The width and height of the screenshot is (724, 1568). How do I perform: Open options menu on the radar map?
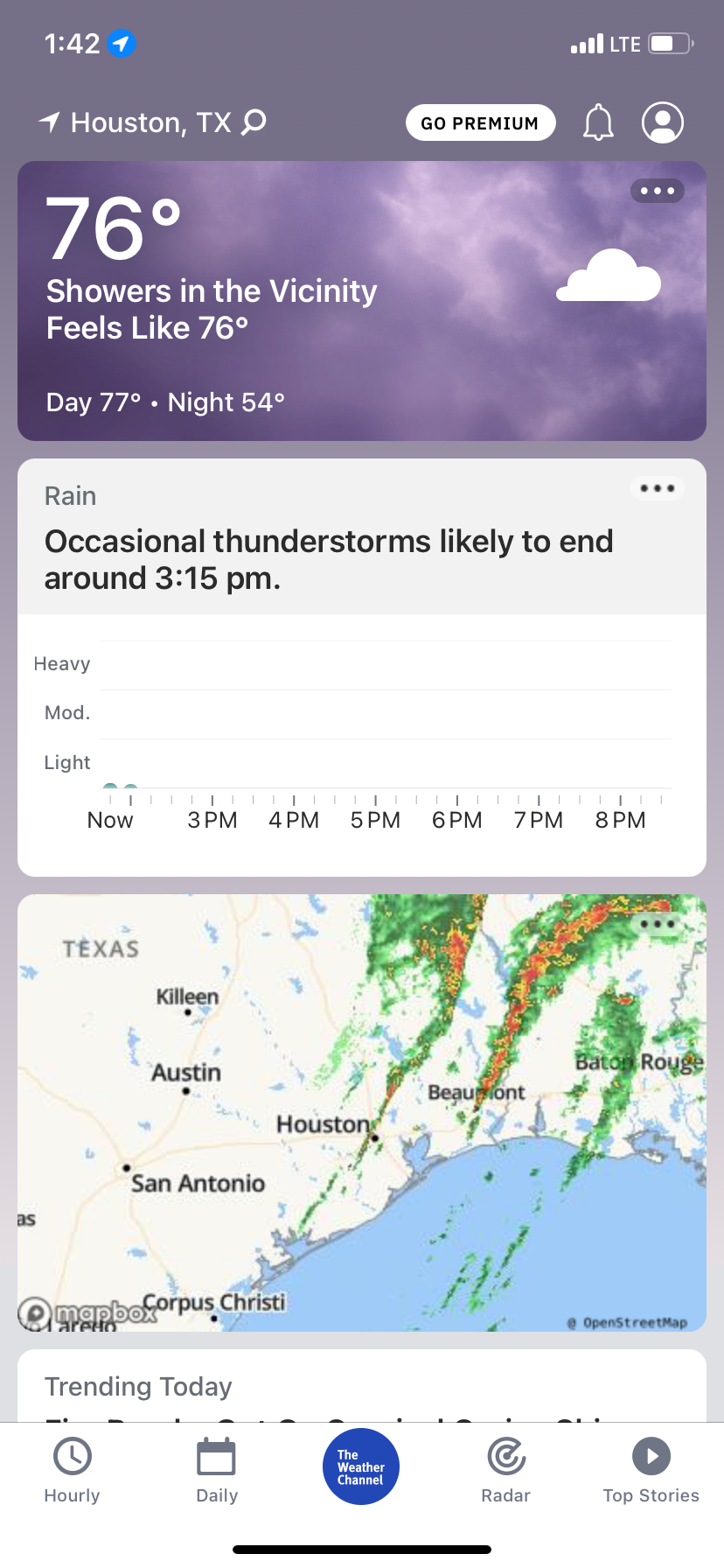click(x=658, y=924)
